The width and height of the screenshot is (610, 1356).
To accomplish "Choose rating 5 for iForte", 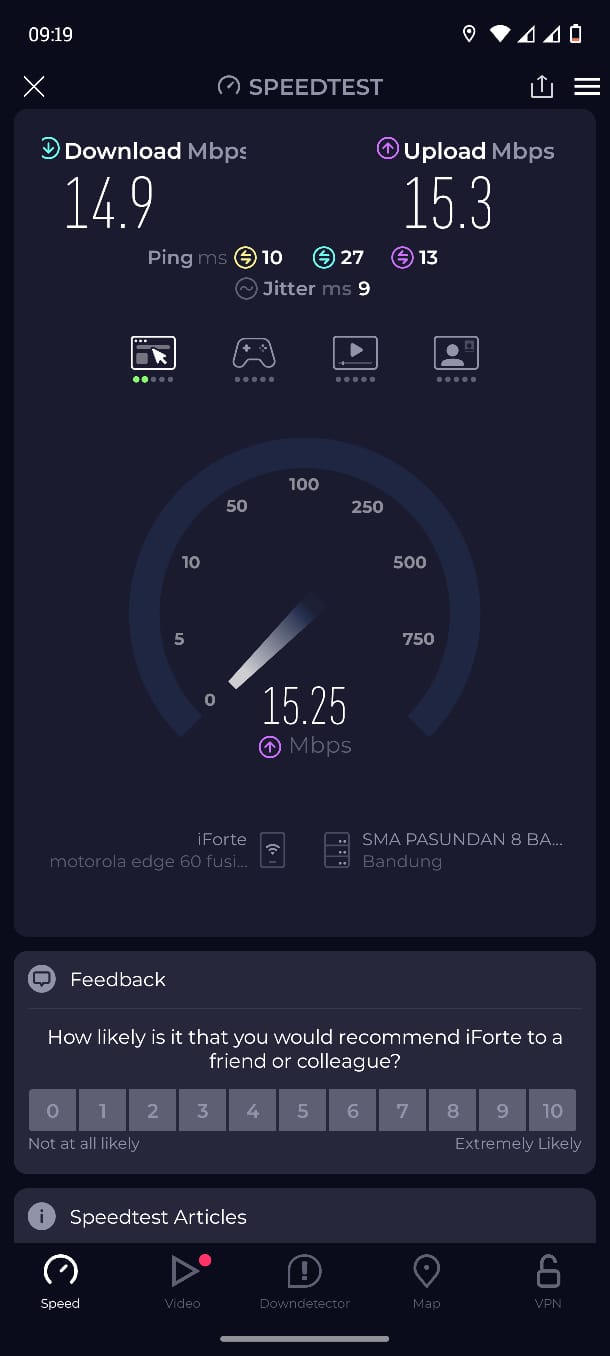I will pyautogui.click(x=303, y=1111).
